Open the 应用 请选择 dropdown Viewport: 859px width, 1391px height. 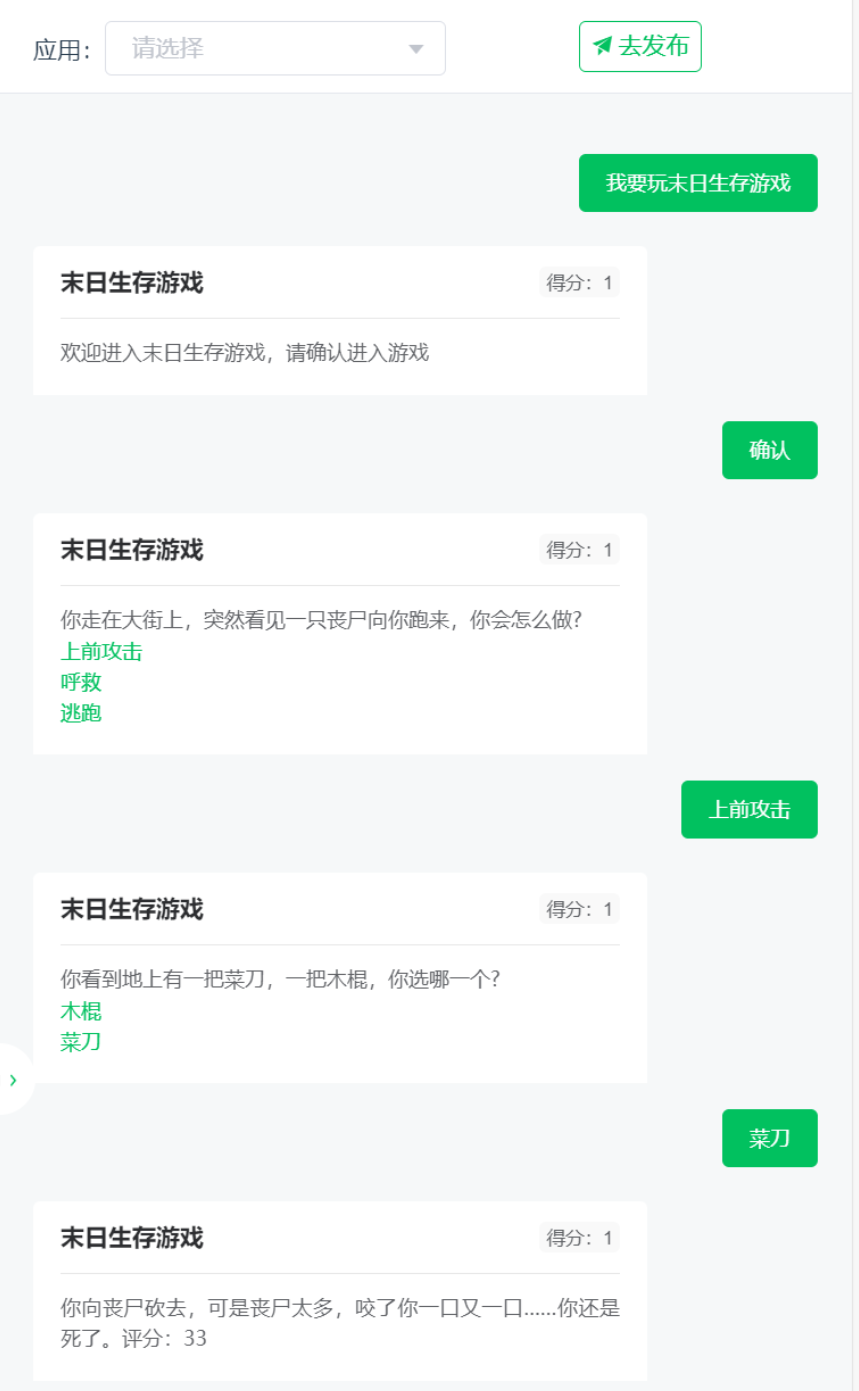(275, 48)
